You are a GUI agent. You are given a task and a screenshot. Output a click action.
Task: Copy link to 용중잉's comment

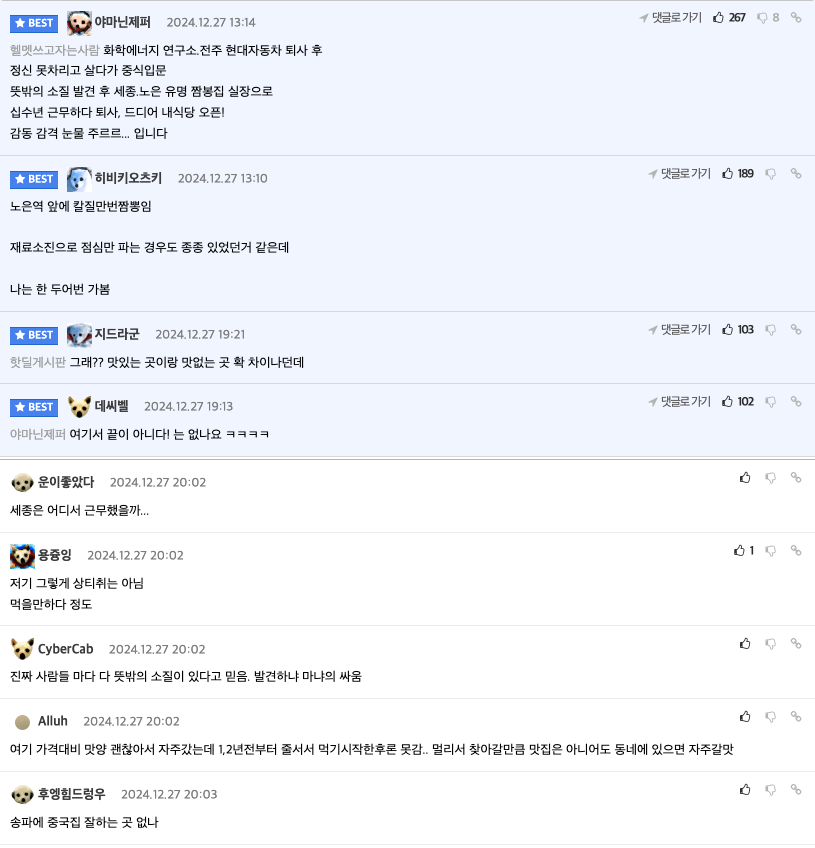tap(796, 550)
